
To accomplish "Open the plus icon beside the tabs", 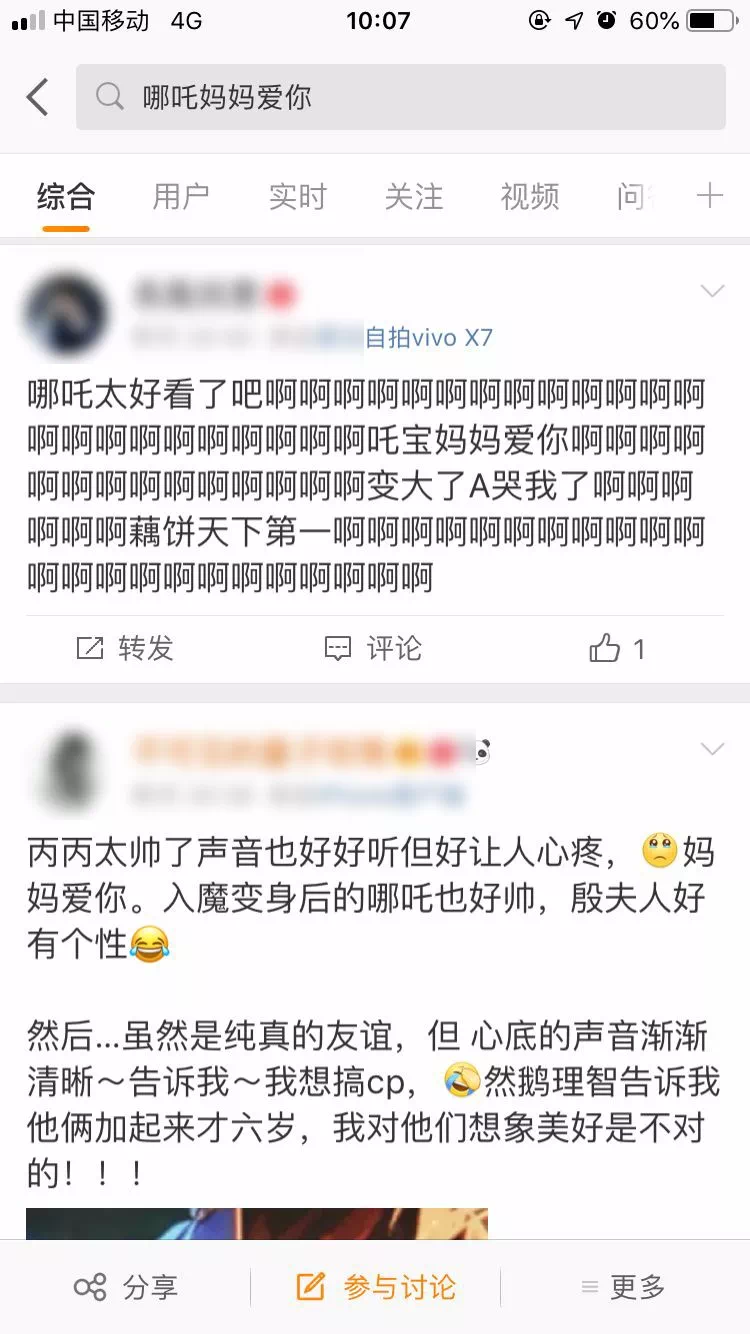I will pos(709,195).
